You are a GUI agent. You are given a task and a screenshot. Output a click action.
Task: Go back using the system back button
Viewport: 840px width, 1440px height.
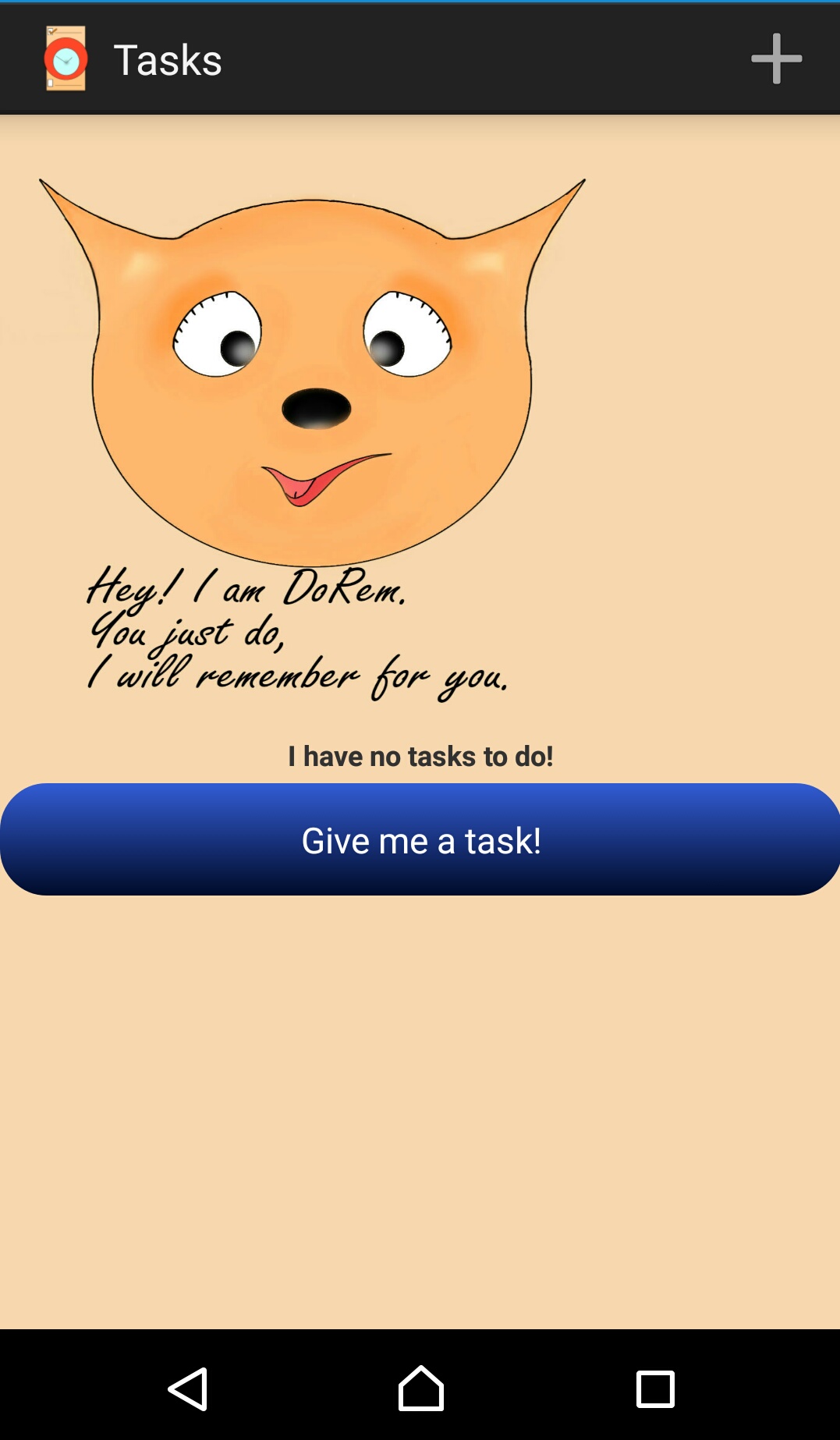click(188, 1389)
